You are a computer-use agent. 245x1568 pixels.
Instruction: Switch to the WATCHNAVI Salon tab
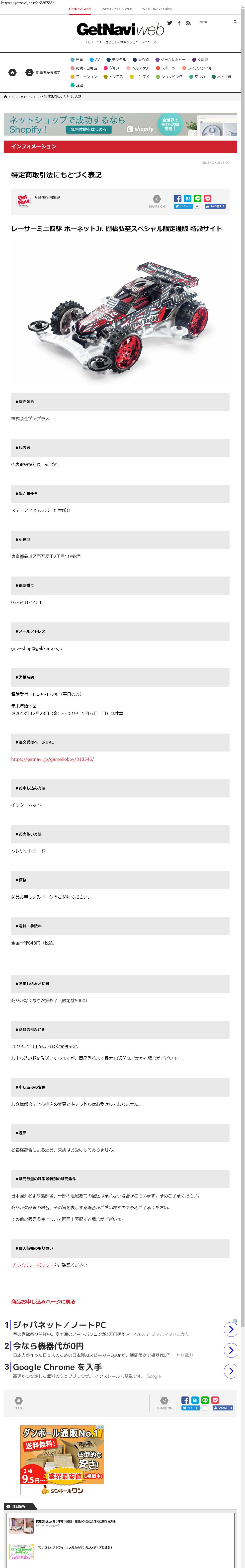157,9
